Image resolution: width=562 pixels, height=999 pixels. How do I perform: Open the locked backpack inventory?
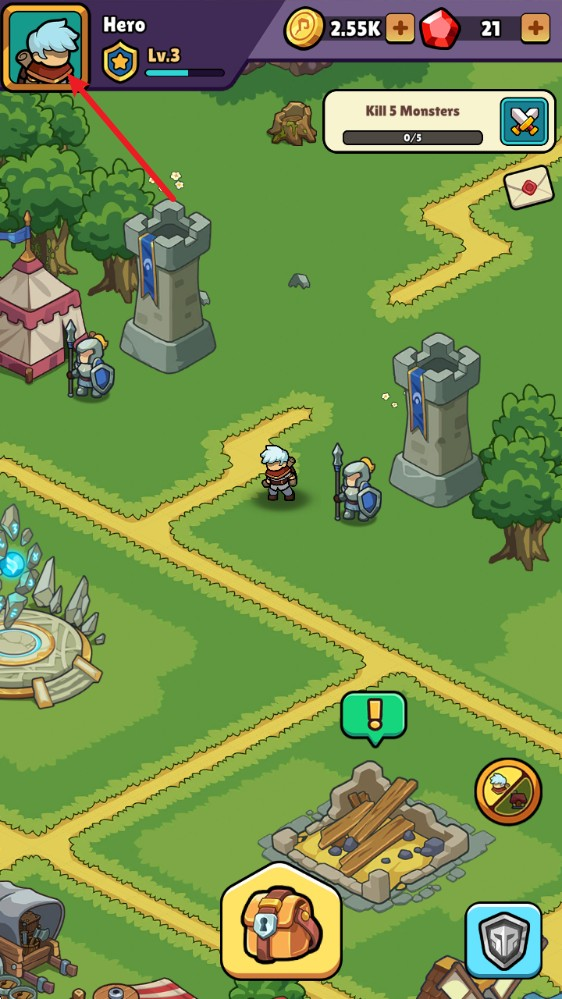pyautogui.click(x=281, y=923)
